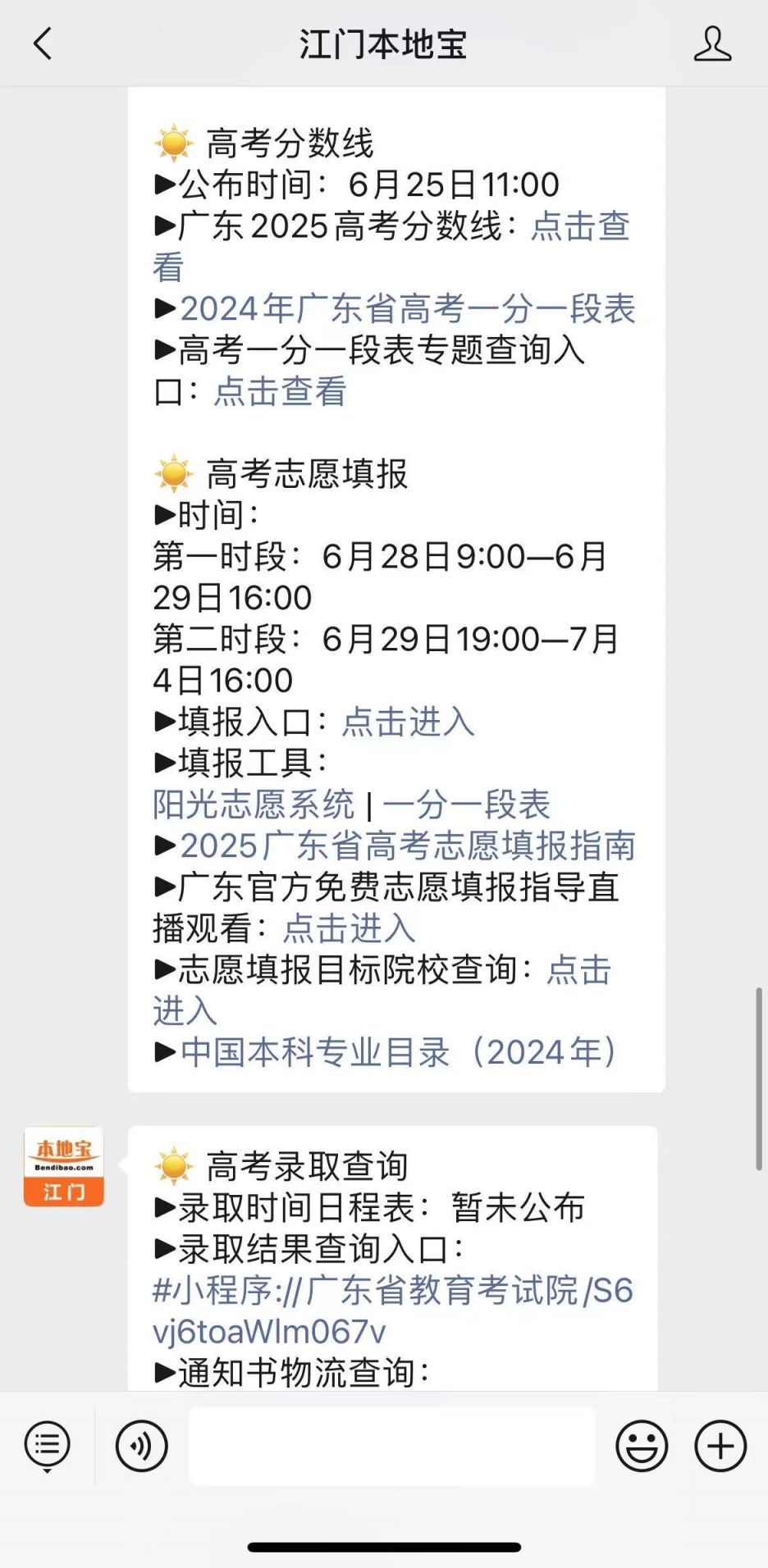Switch to voice input mode
The height and width of the screenshot is (1568, 768).
142,1446
